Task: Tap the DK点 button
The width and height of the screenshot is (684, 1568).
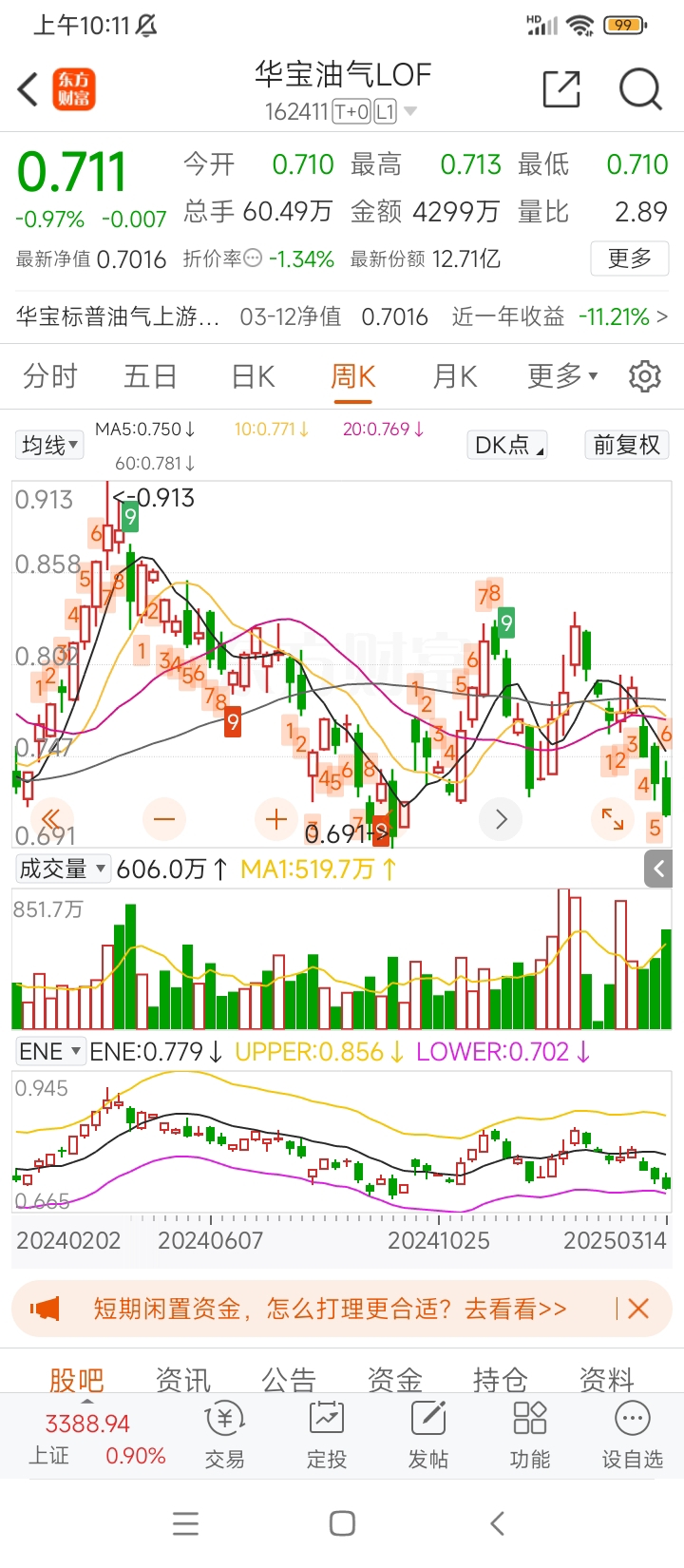Action: pos(508,445)
